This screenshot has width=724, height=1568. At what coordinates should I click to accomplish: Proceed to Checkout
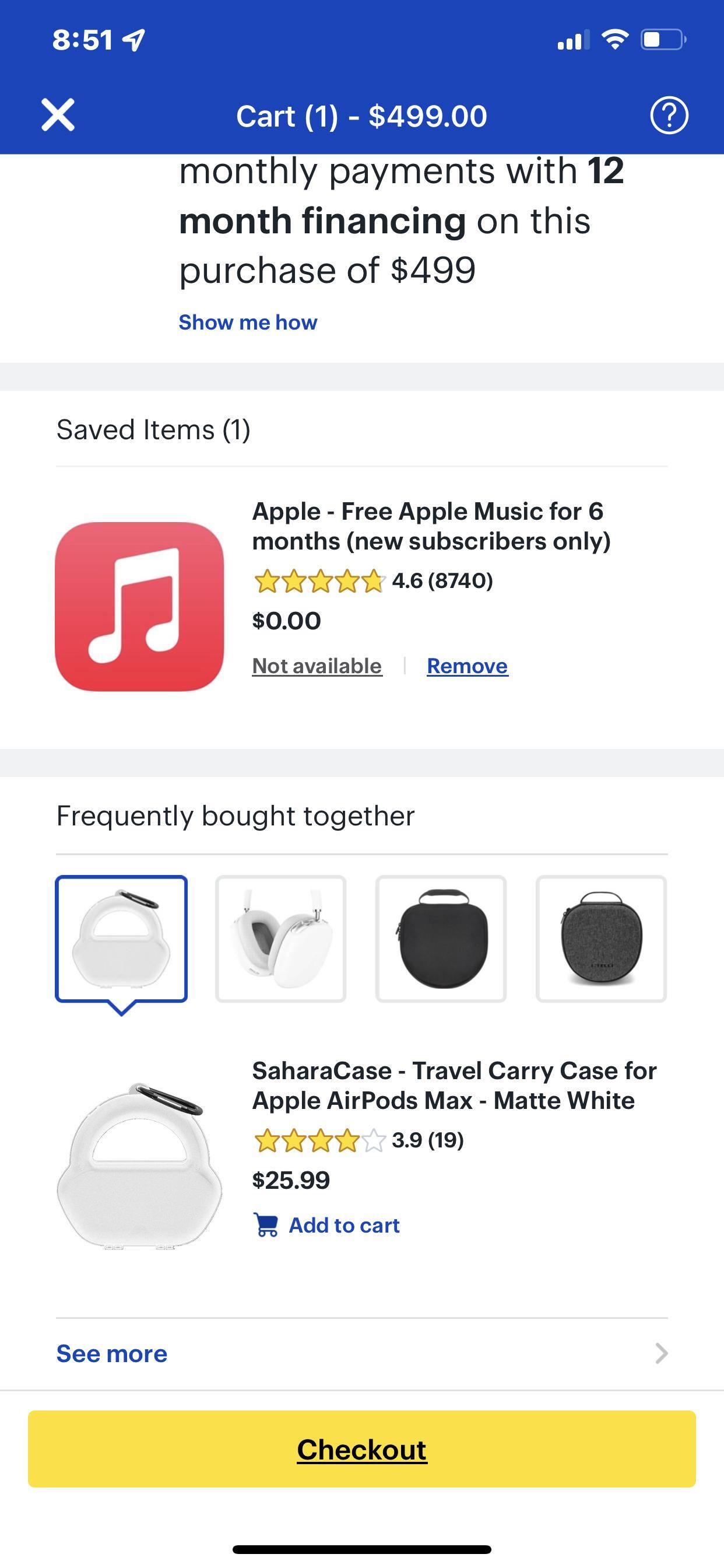click(361, 1450)
